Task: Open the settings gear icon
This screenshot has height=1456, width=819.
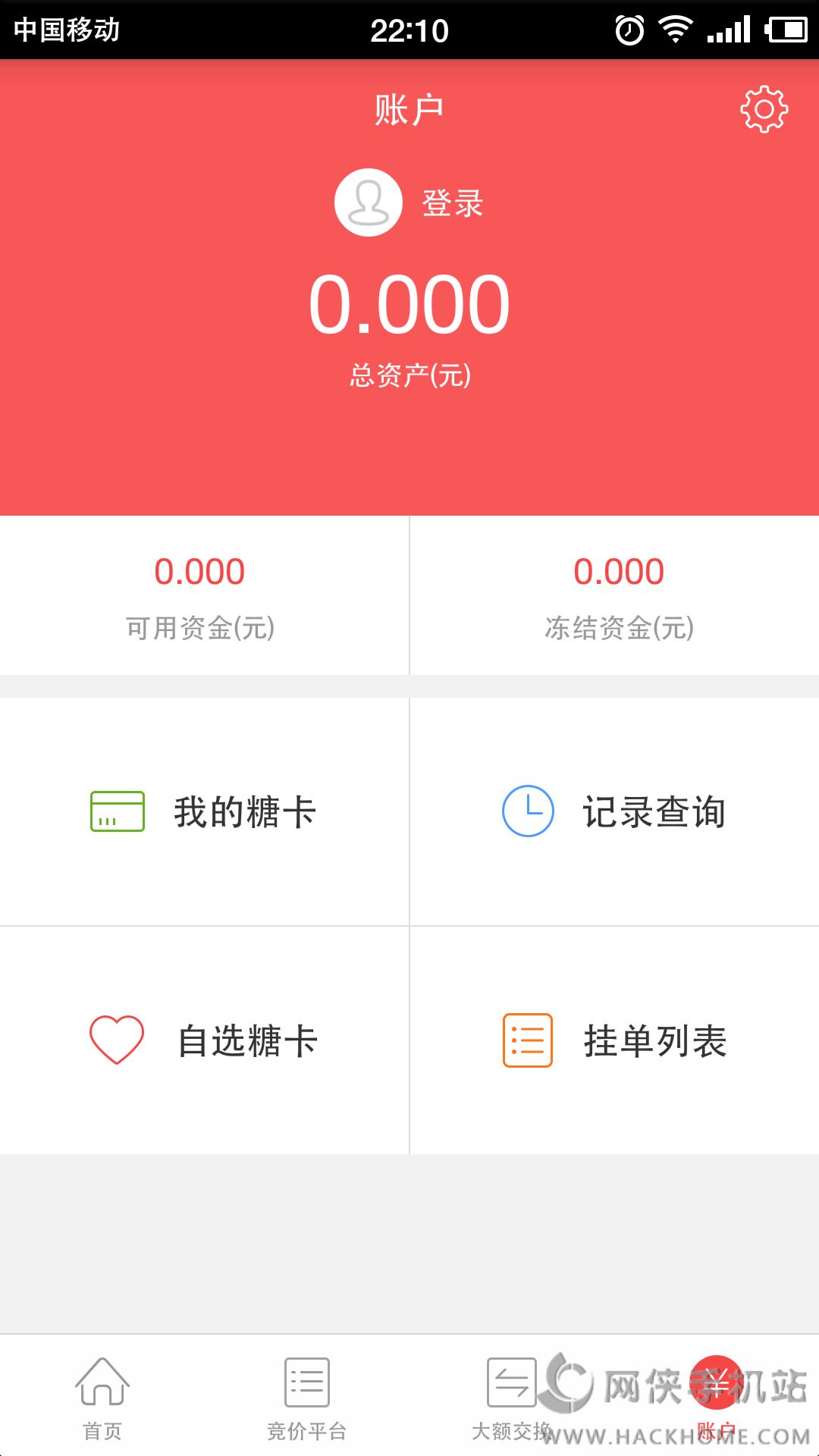Action: (x=764, y=110)
